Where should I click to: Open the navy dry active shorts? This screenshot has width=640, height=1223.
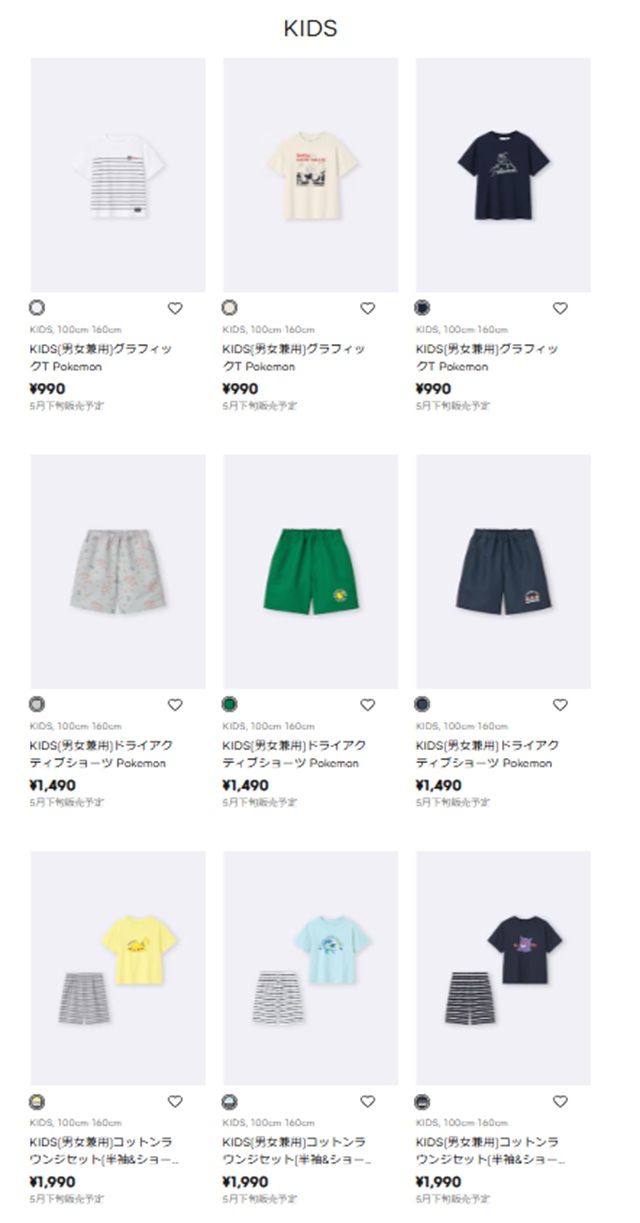pyautogui.click(x=503, y=571)
